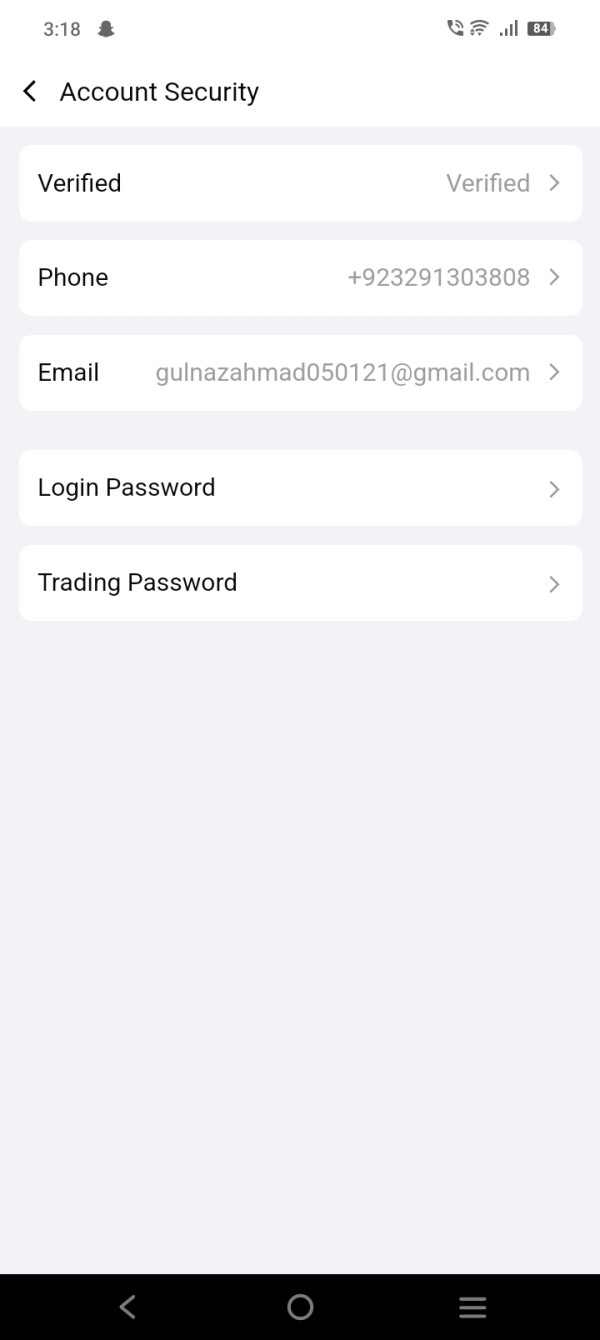Viewport: 600px width, 1340px height.
Task: Open the Verified status row
Action: pyautogui.click(x=300, y=183)
